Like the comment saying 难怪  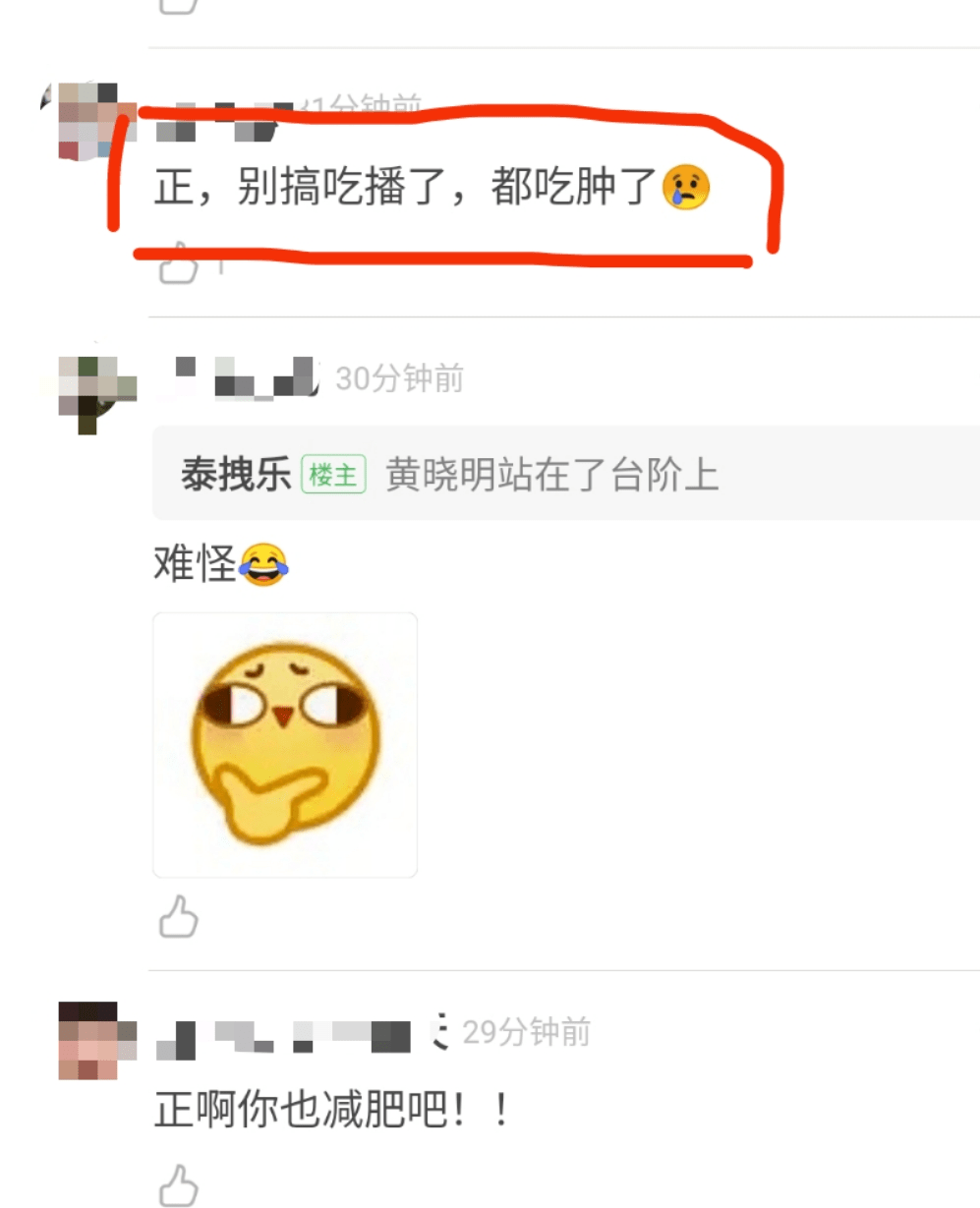179,918
